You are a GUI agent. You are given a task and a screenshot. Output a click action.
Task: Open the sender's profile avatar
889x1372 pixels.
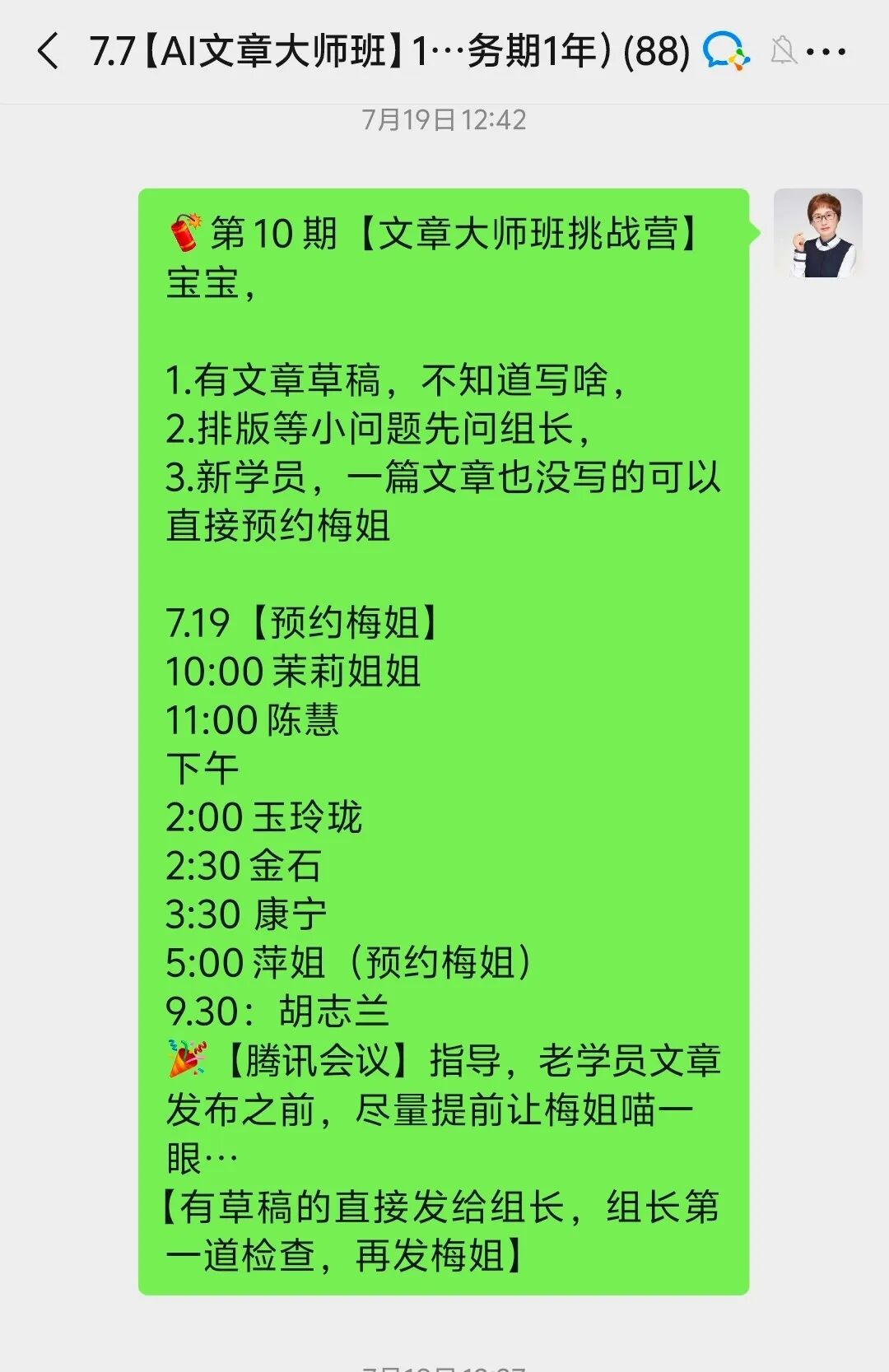[x=817, y=234]
